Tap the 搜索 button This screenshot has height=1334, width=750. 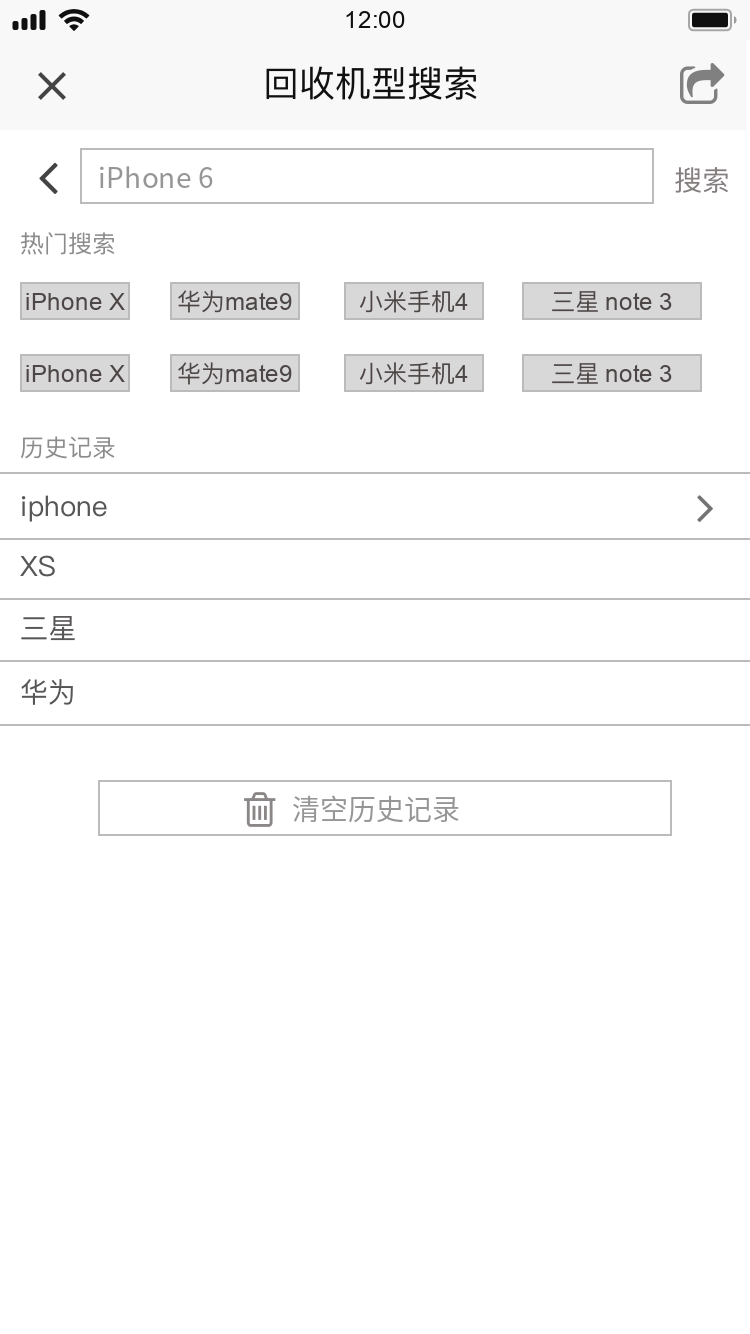pyautogui.click(x=701, y=180)
